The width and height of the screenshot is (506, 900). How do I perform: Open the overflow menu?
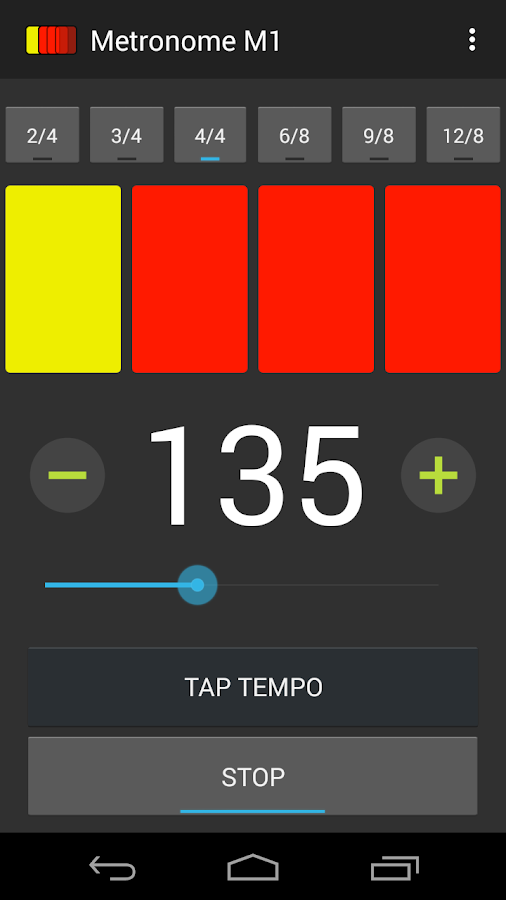point(472,40)
